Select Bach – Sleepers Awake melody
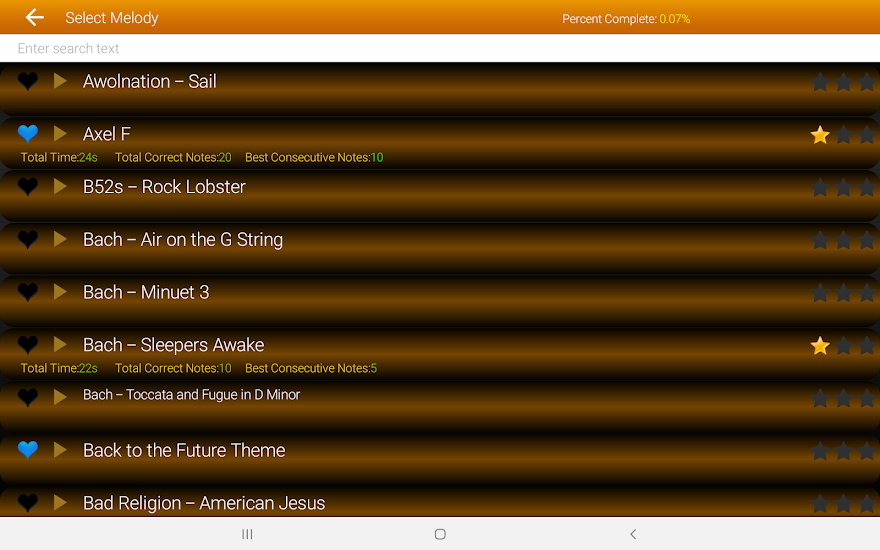880x550 pixels. pyautogui.click(x=174, y=345)
